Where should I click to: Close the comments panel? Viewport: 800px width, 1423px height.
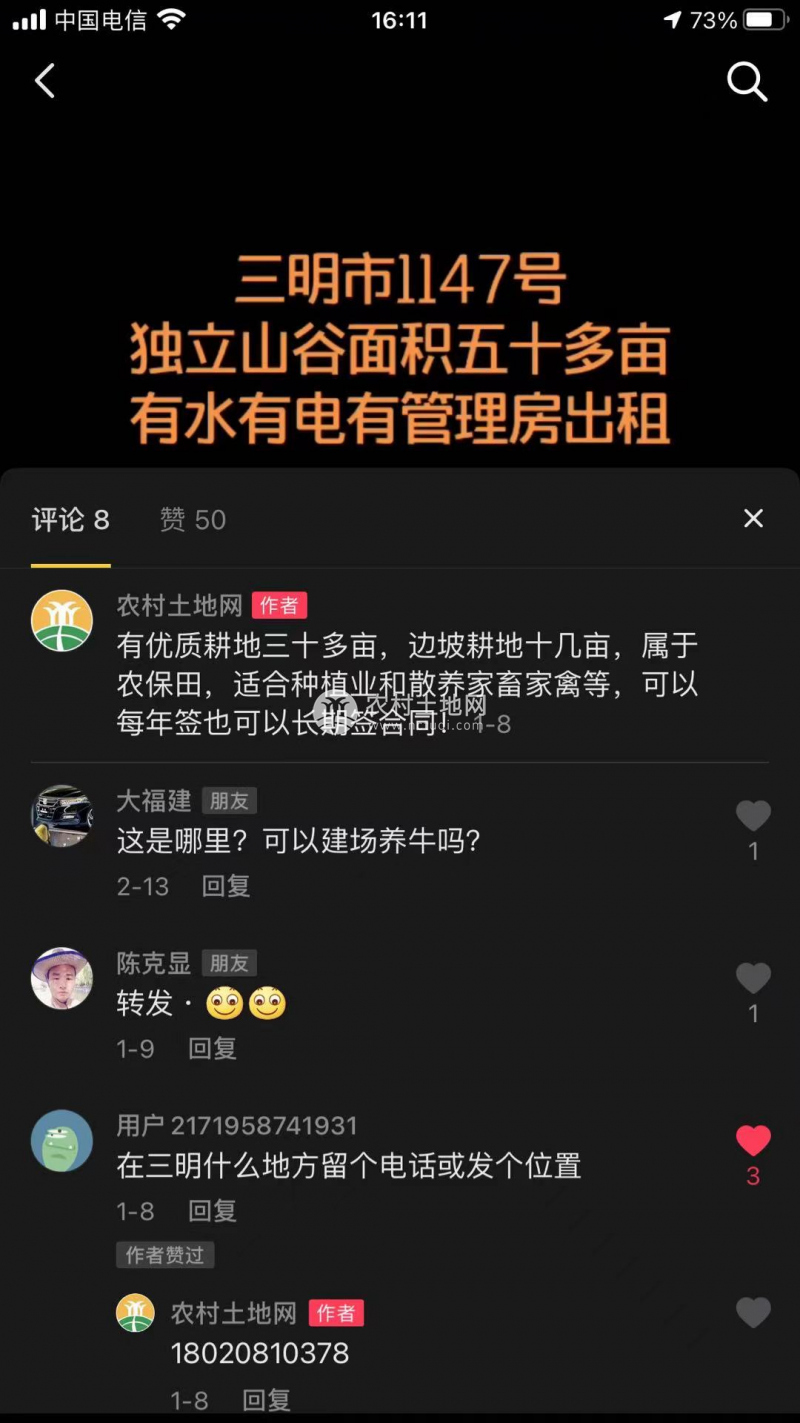click(x=753, y=518)
